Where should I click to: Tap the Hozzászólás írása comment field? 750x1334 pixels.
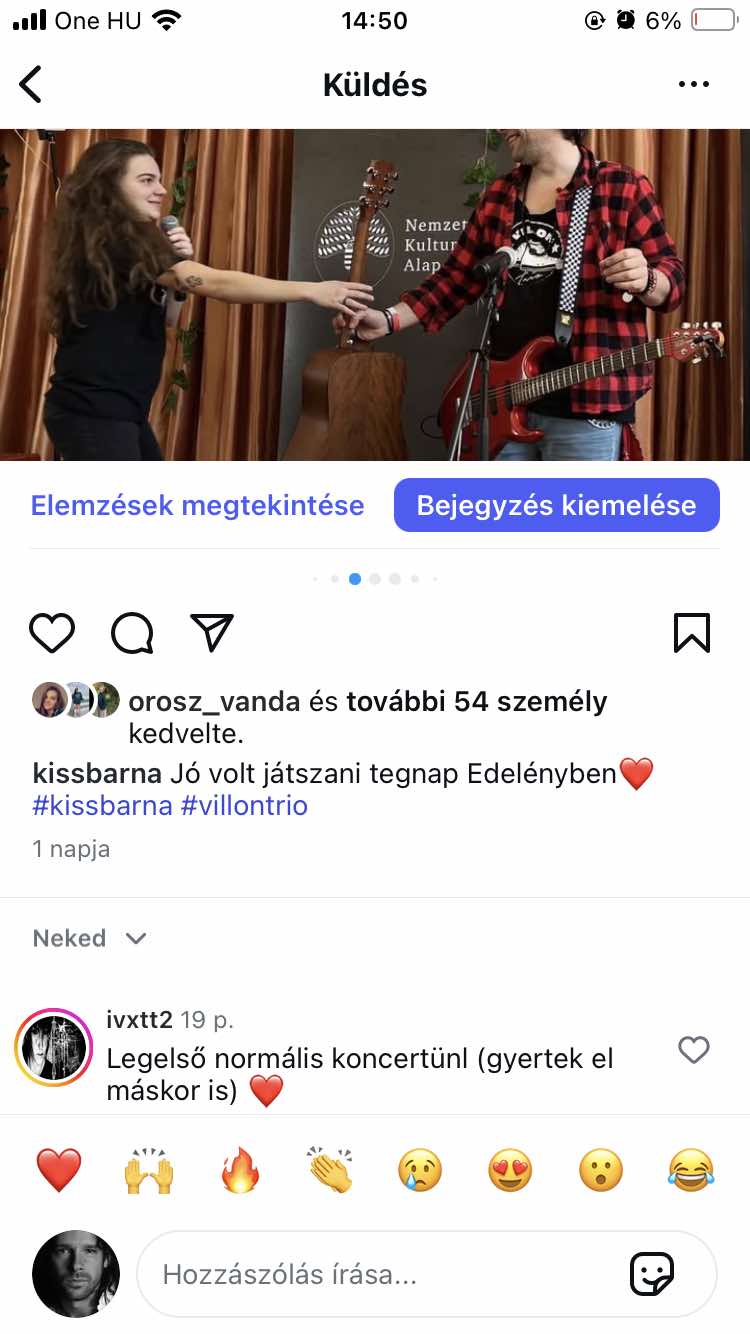[x=380, y=1274]
